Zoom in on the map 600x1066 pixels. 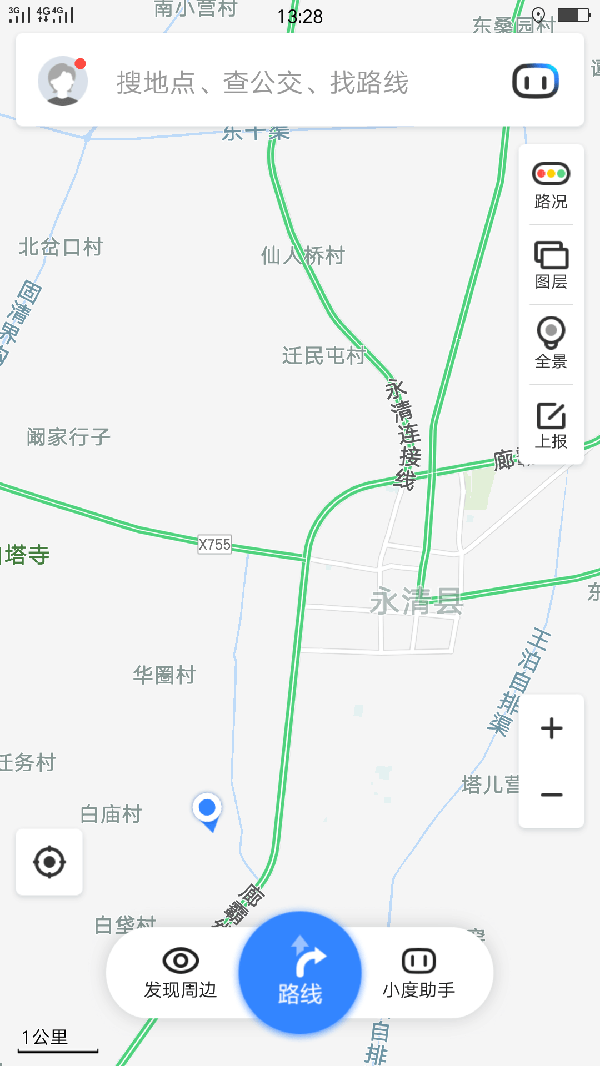tap(551, 728)
